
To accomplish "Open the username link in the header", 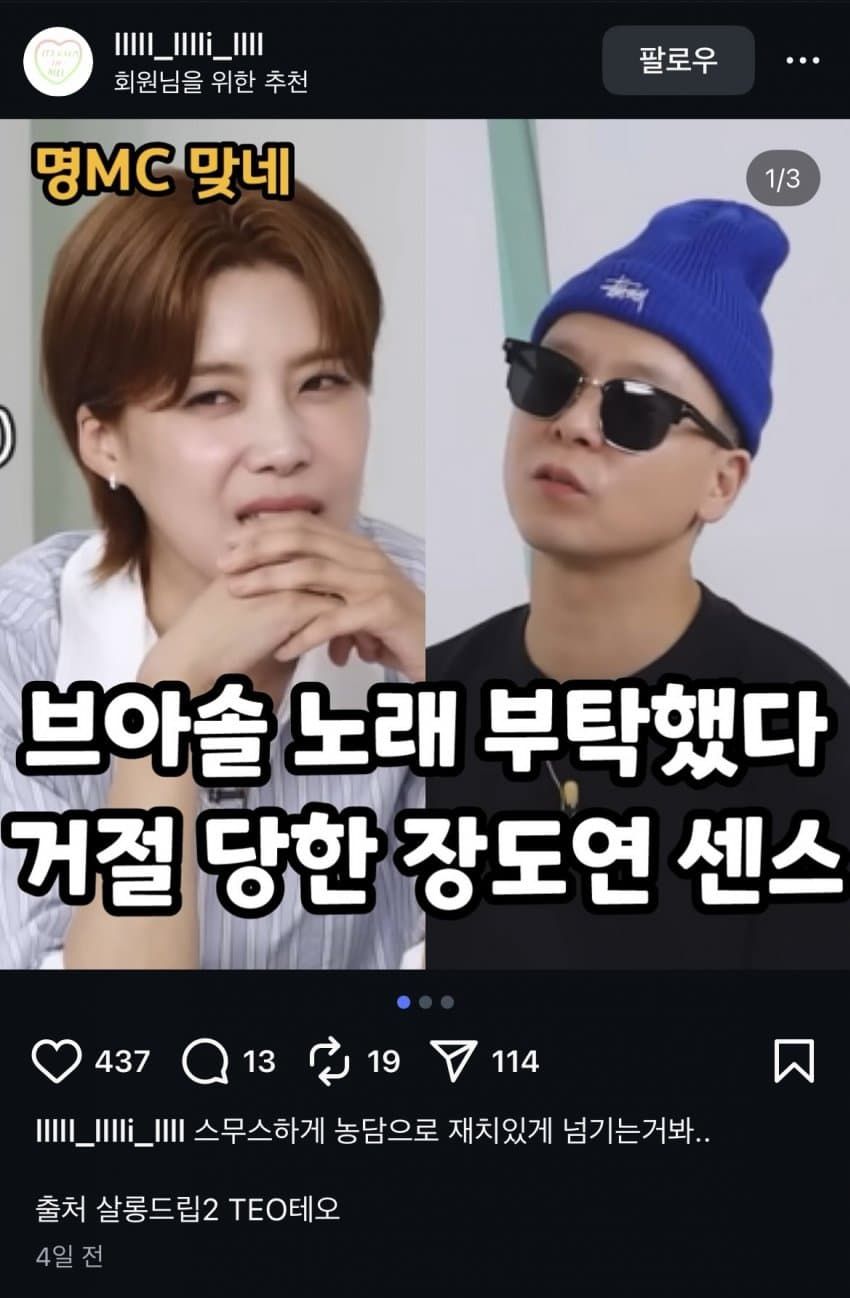I will (189, 45).
